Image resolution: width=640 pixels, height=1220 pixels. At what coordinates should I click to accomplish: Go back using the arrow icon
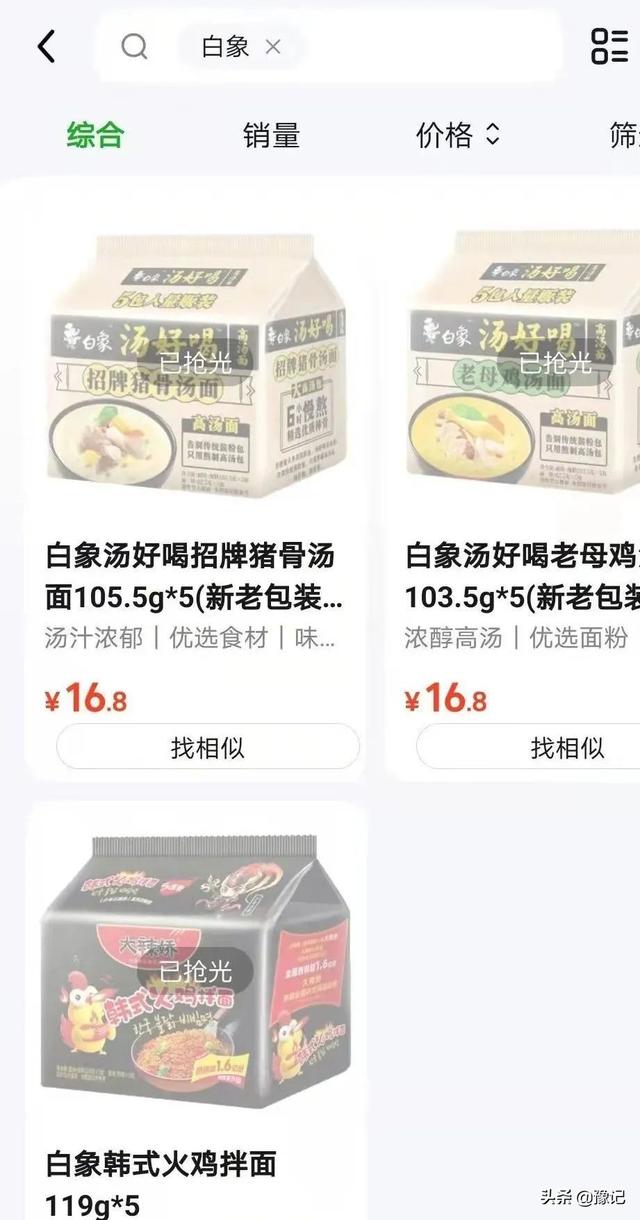point(46,46)
